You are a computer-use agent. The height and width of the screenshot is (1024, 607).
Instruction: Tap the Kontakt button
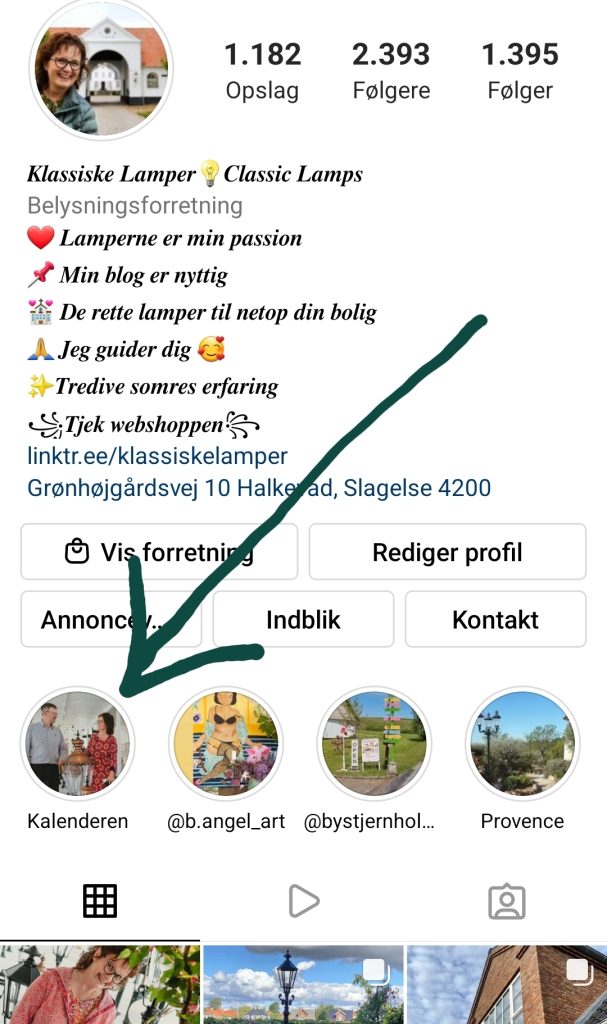(495, 620)
